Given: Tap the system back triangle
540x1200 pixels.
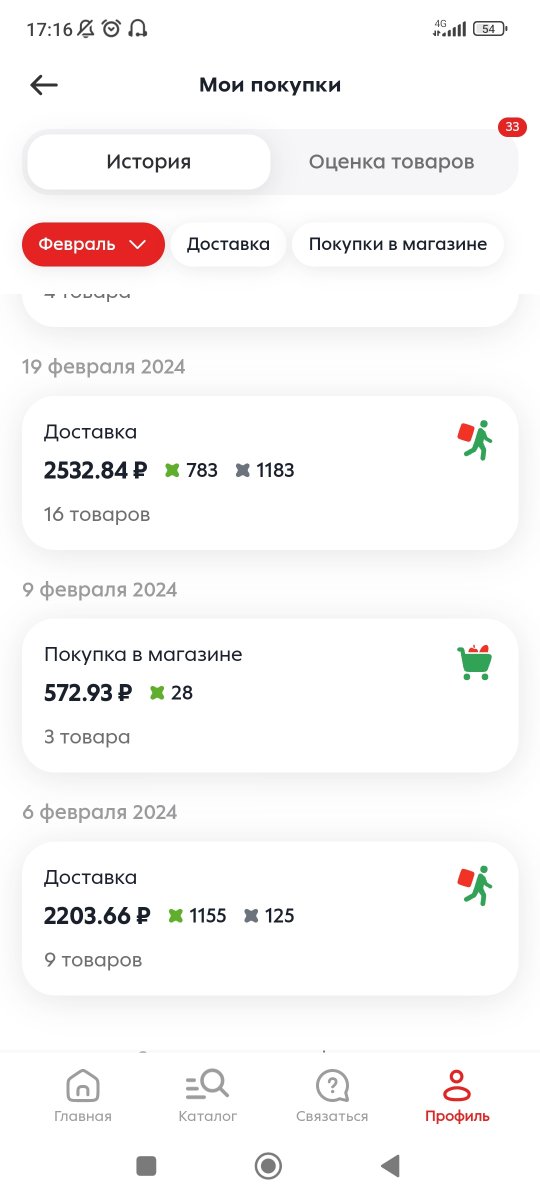Looking at the screenshot, I should (x=391, y=1166).
